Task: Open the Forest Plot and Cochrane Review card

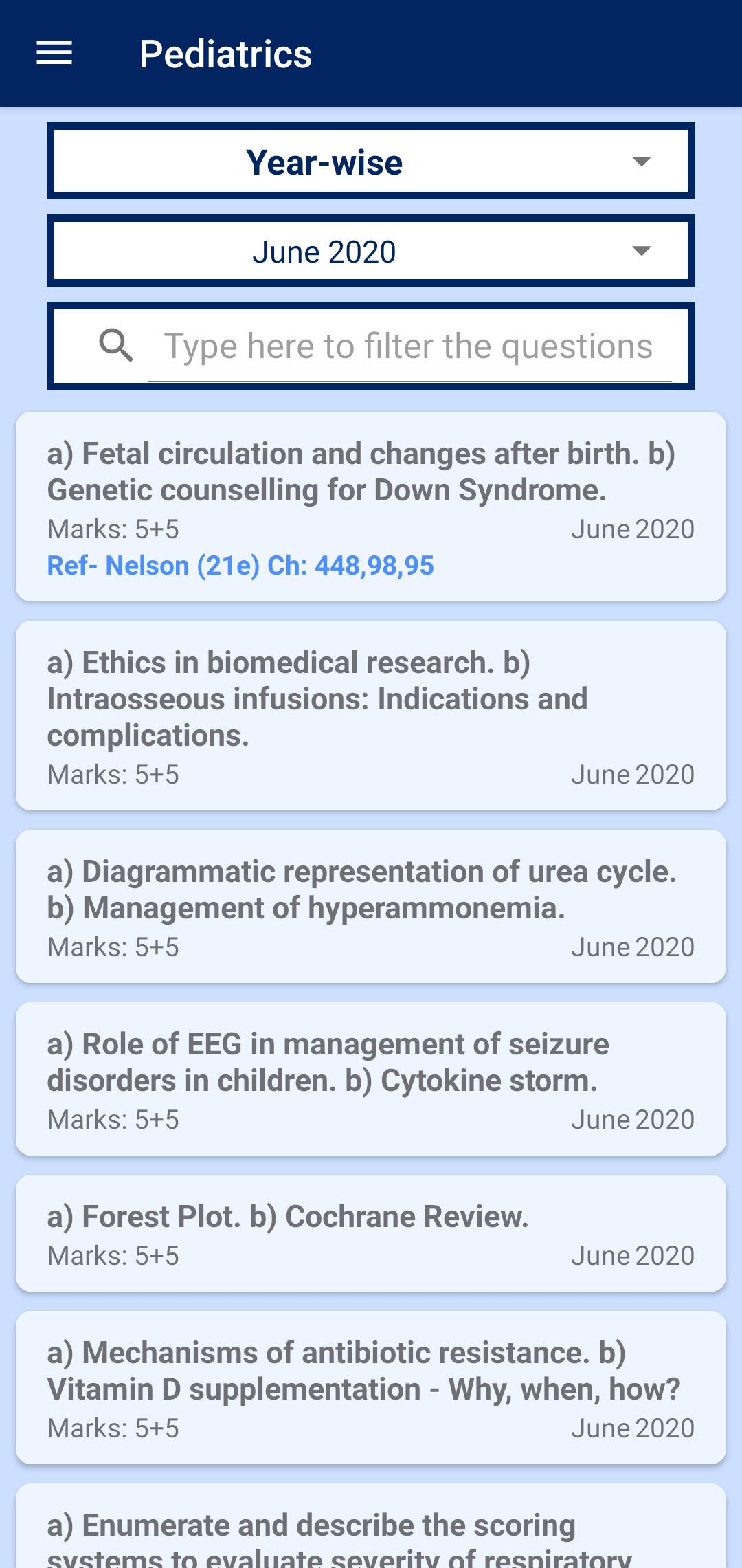Action: pyautogui.click(x=371, y=1233)
